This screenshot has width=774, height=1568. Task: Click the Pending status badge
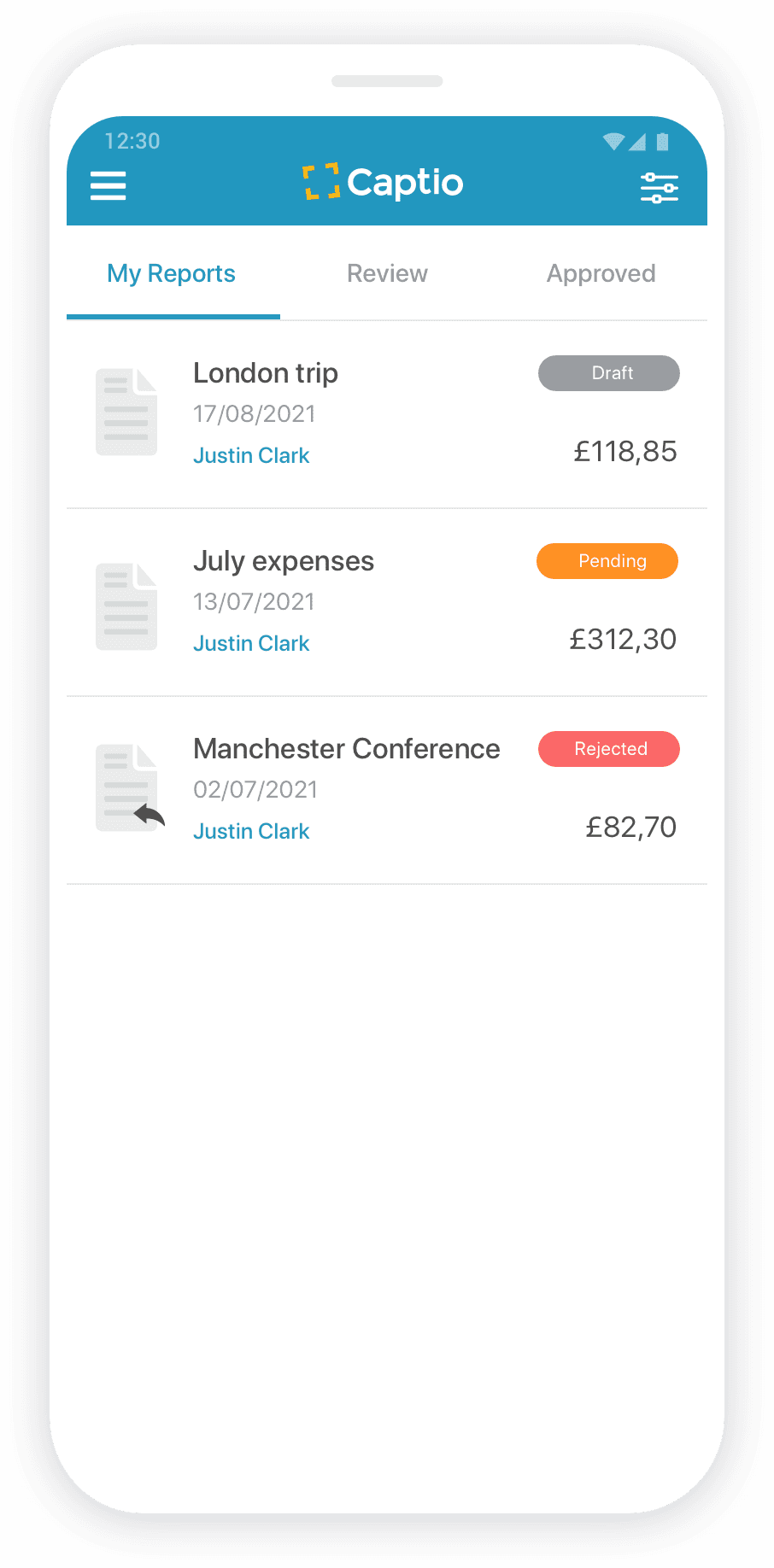[607, 561]
